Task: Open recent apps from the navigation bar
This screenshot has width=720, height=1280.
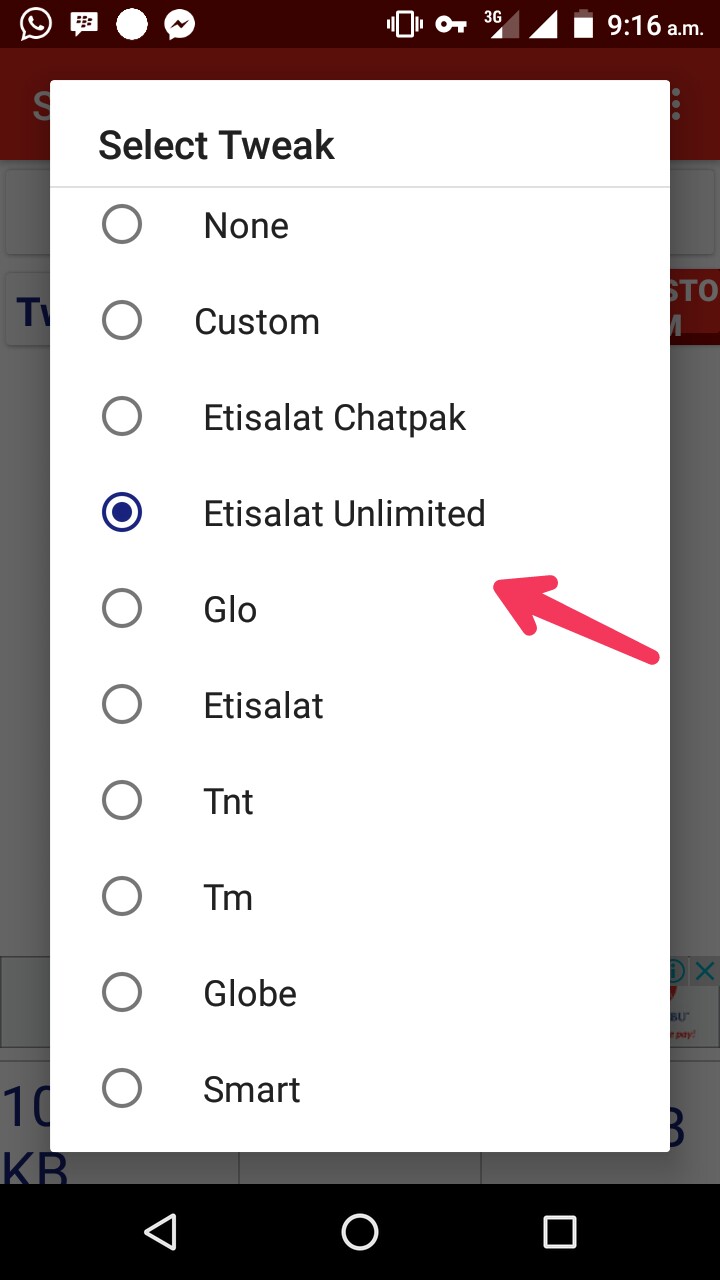Action: click(x=559, y=1232)
